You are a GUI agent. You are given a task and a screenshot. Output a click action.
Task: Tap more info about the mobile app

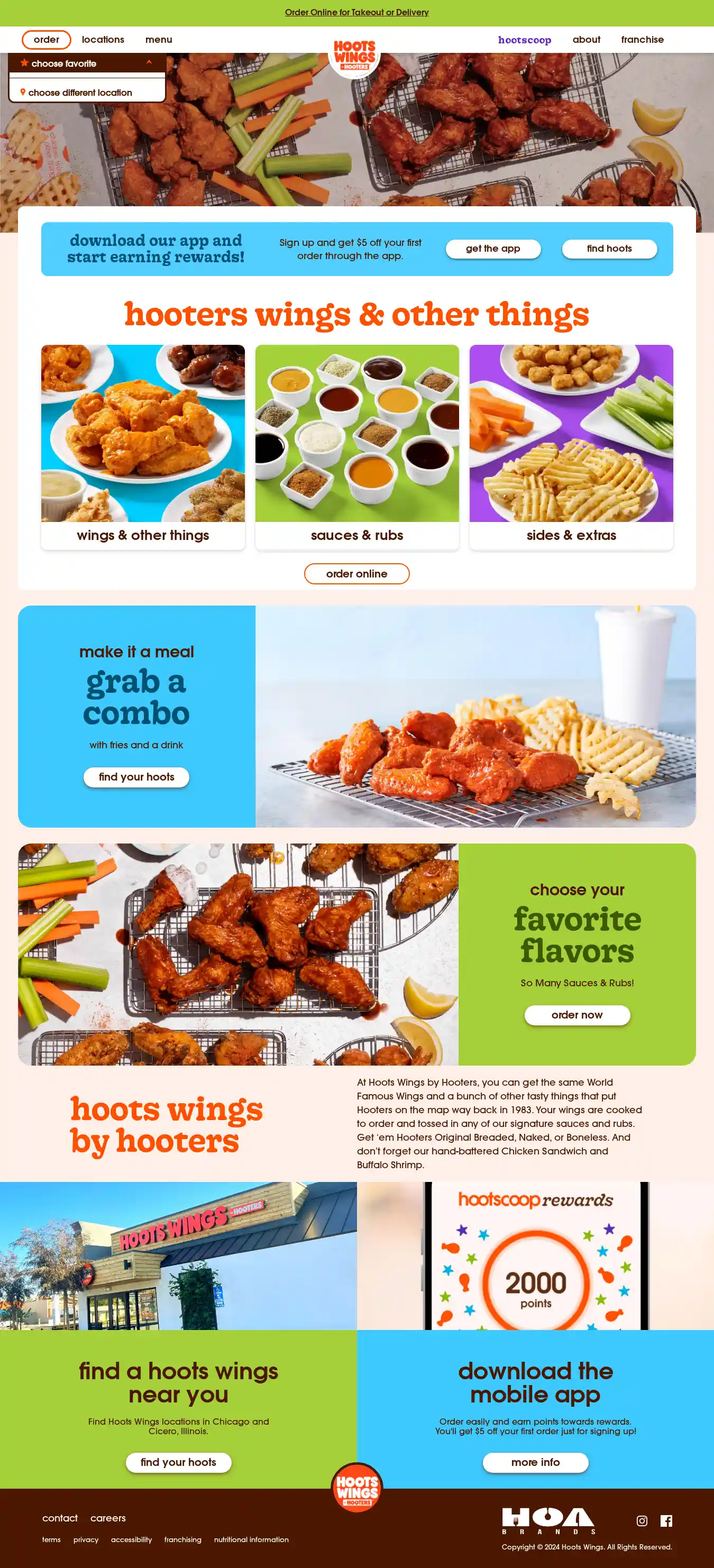tap(535, 1462)
